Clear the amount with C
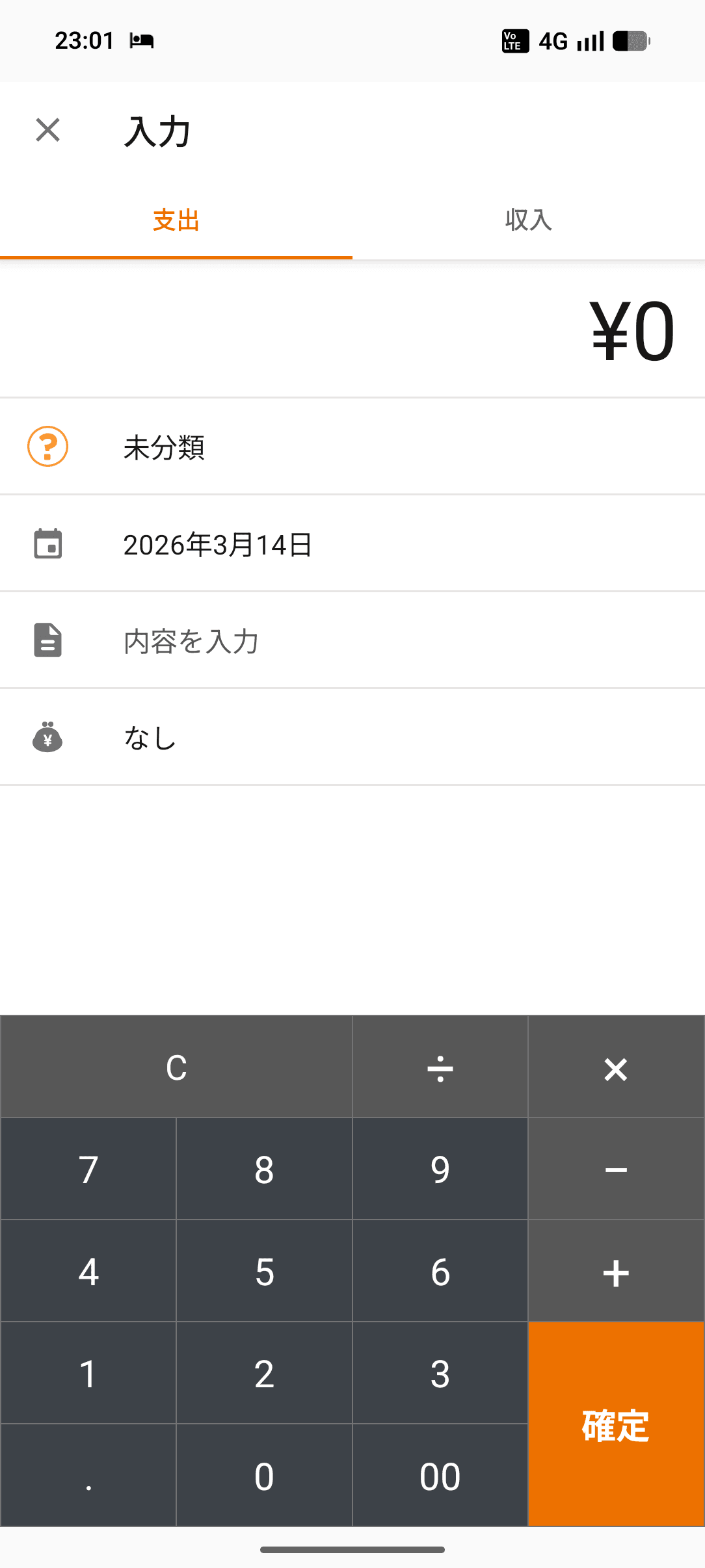Screen dimensions: 705x1568 pyautogui.click(x=176, y=1067)
